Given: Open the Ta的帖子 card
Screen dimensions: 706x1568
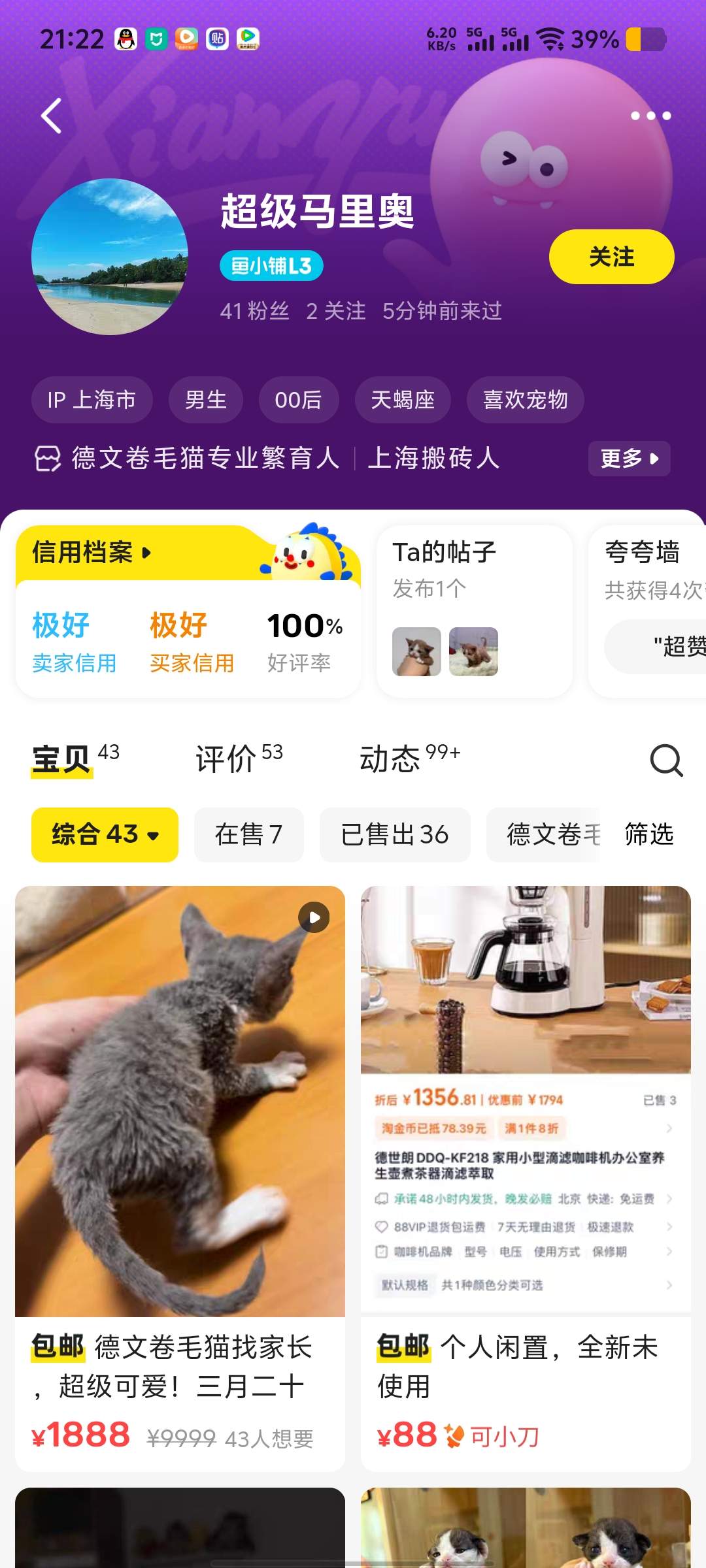Looking at the screenshot, I should [474, 611].
